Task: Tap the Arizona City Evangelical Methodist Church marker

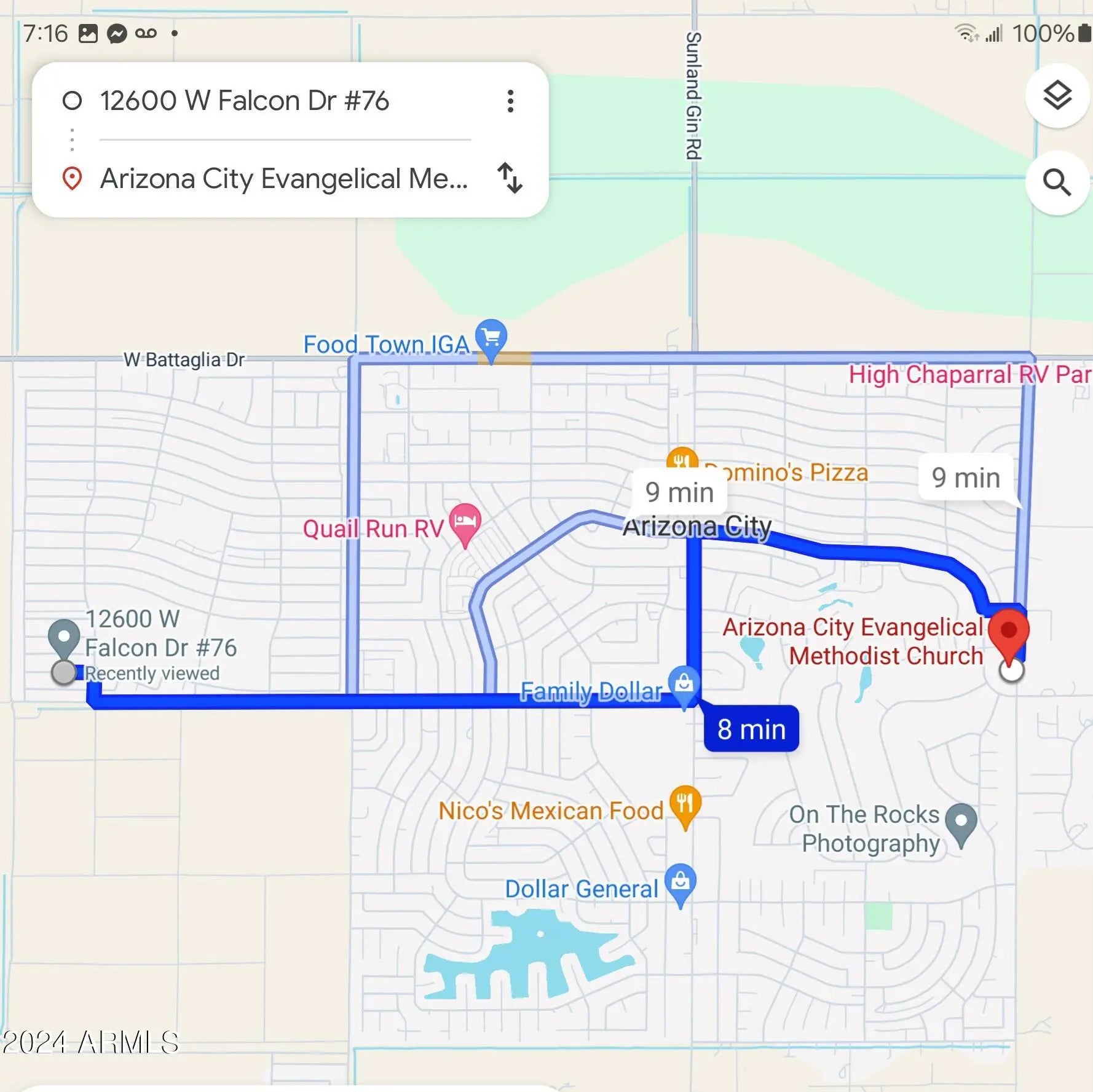Action: click(1008, 632)
